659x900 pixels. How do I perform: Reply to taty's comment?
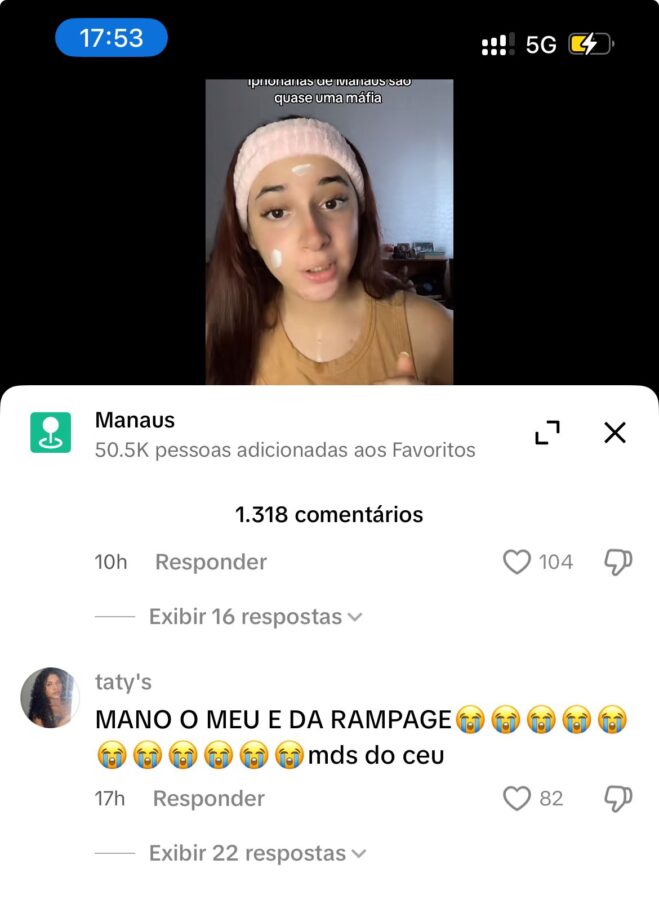(208, 798)
